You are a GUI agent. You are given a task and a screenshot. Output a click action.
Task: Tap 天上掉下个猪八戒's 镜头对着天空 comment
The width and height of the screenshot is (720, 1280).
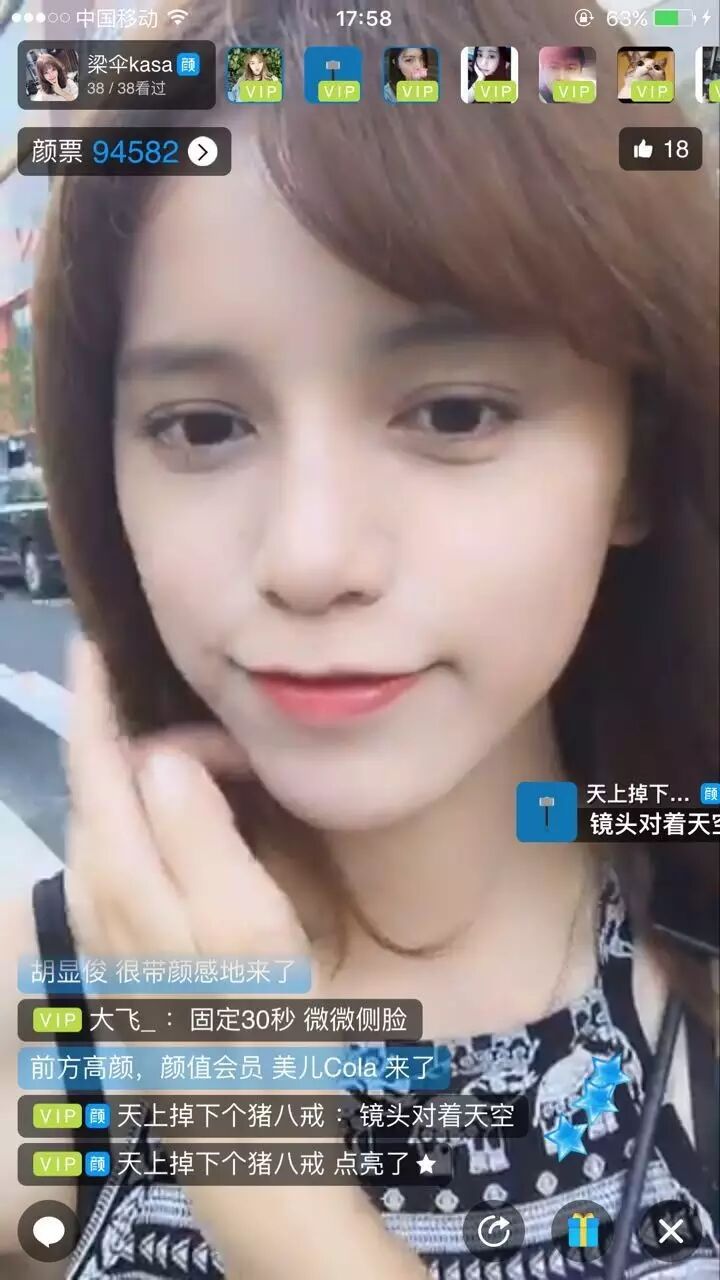272,1116
